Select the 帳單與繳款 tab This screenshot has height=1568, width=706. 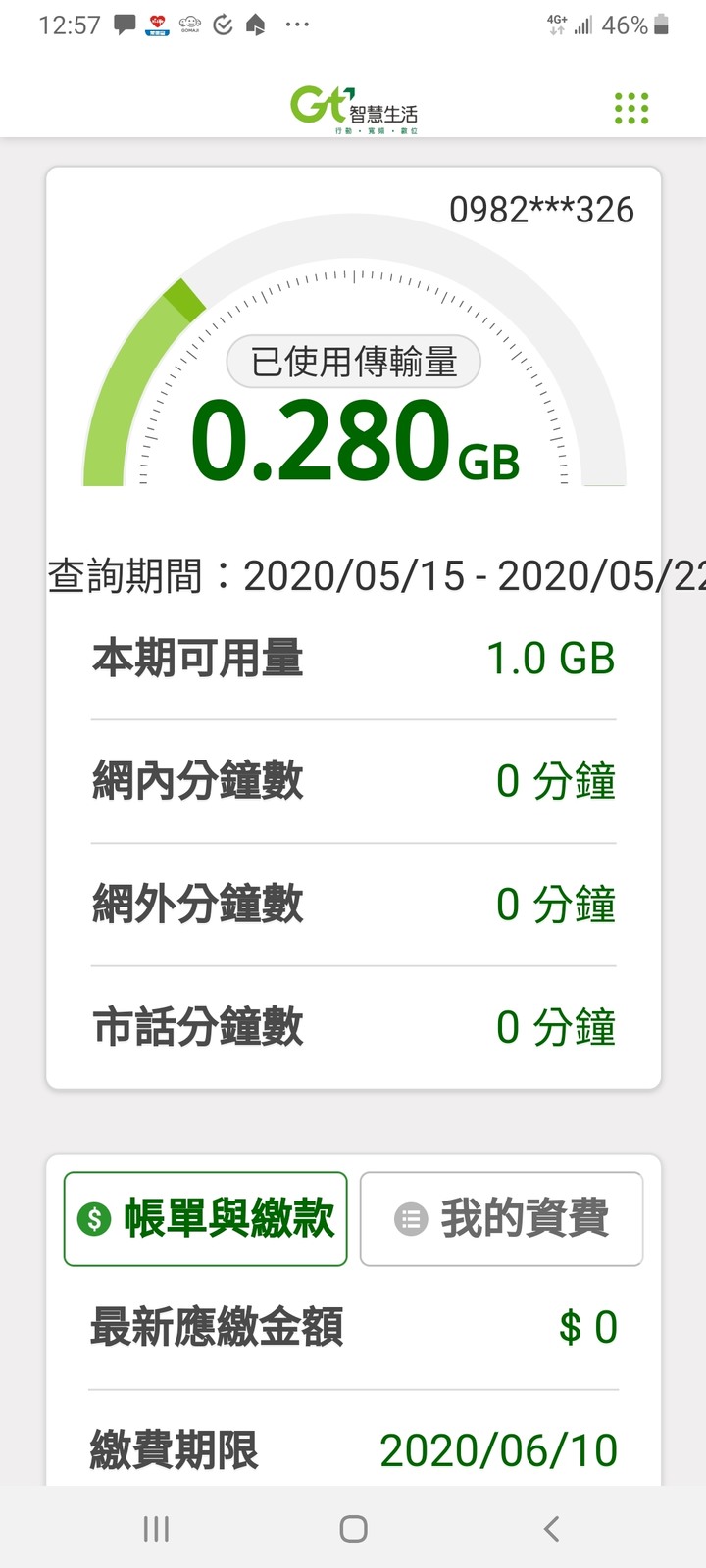(x=206, y=1219)
